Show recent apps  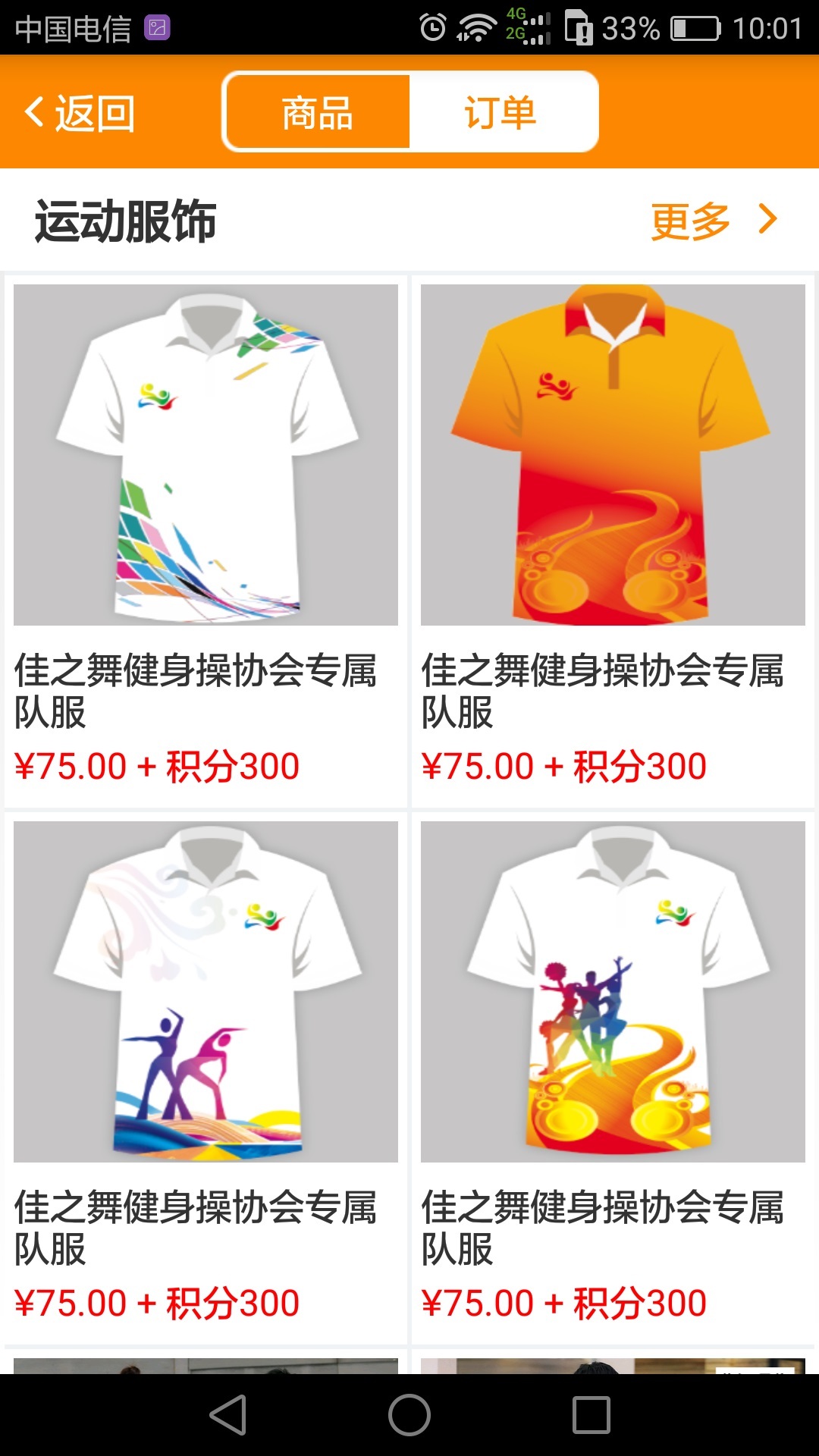pyautogui.click(x=591, y=1415)
